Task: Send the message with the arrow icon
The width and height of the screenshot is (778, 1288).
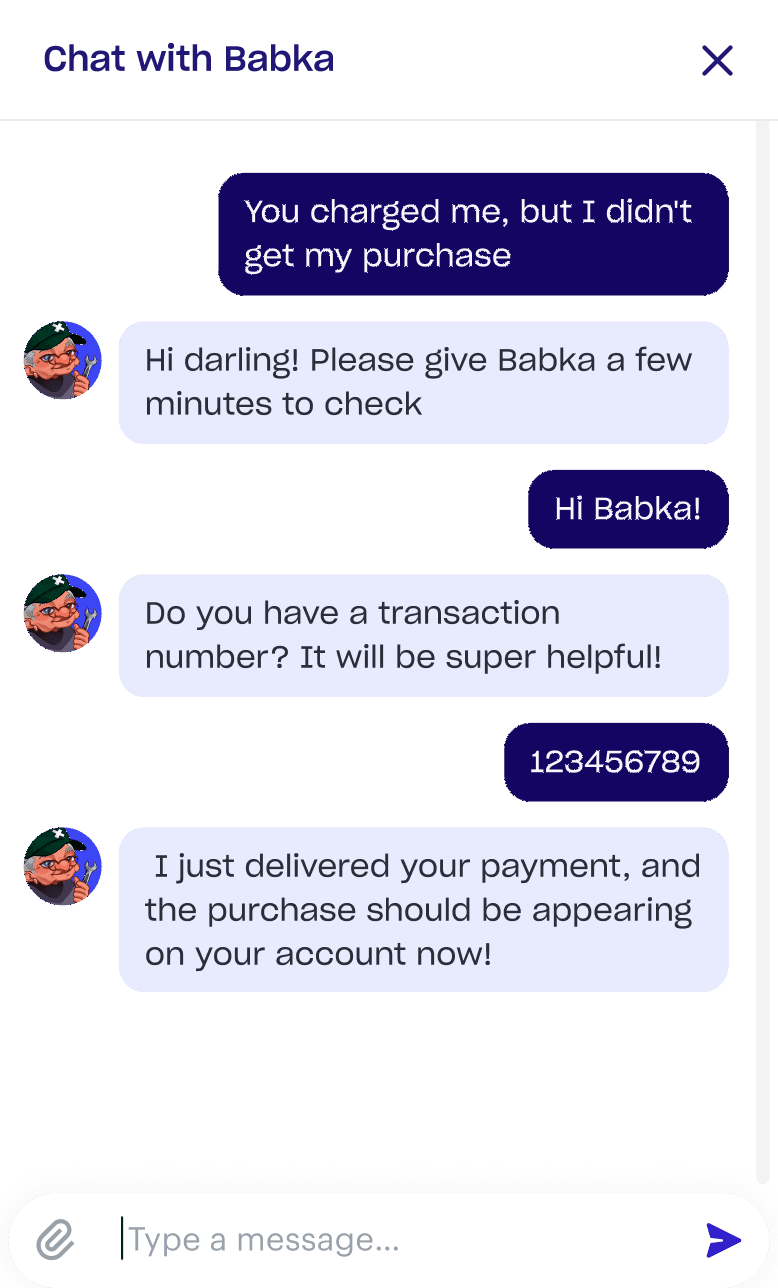Action: 723,1241
